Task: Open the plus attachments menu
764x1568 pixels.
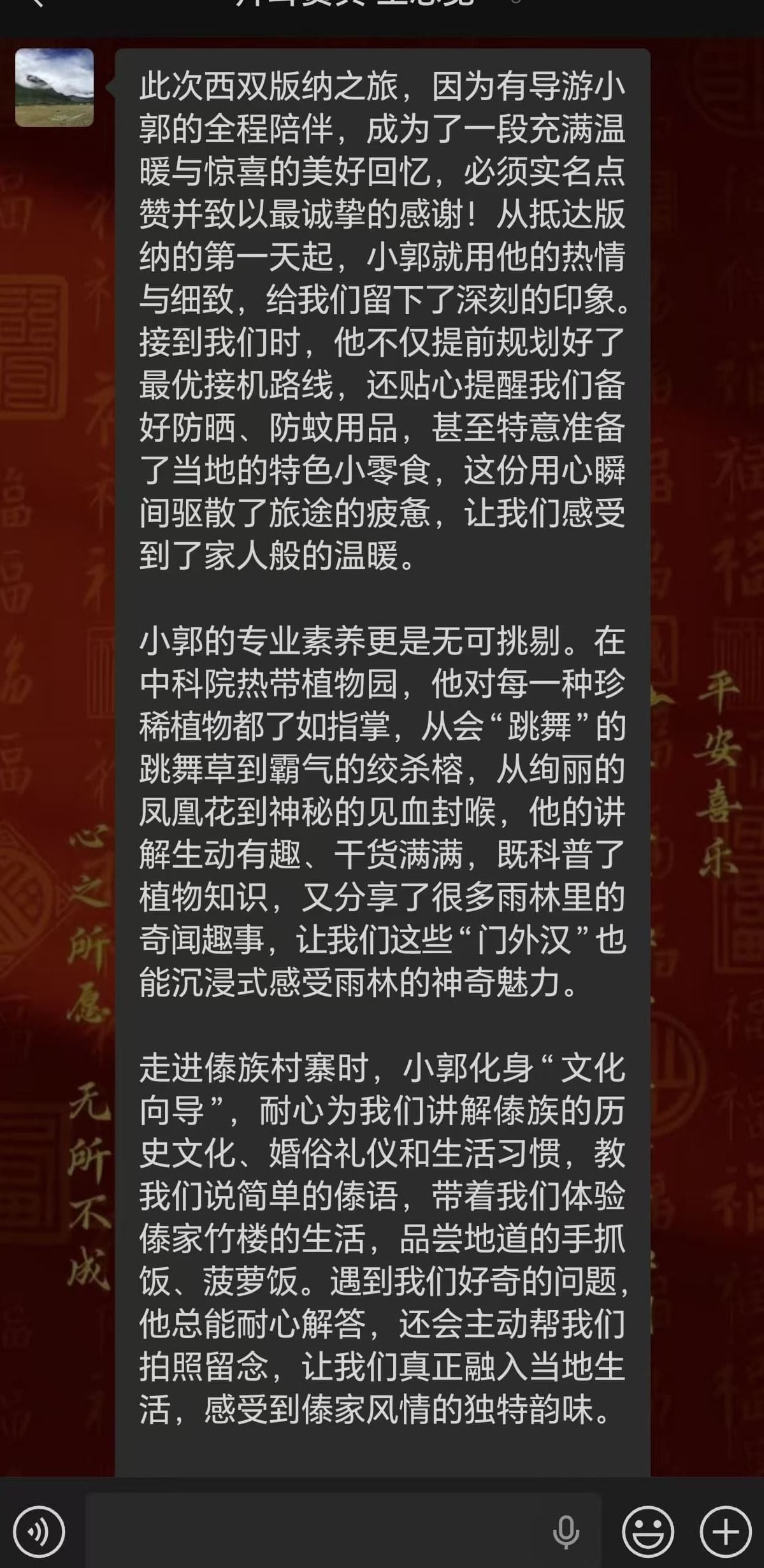Action: pos(725,1531)
